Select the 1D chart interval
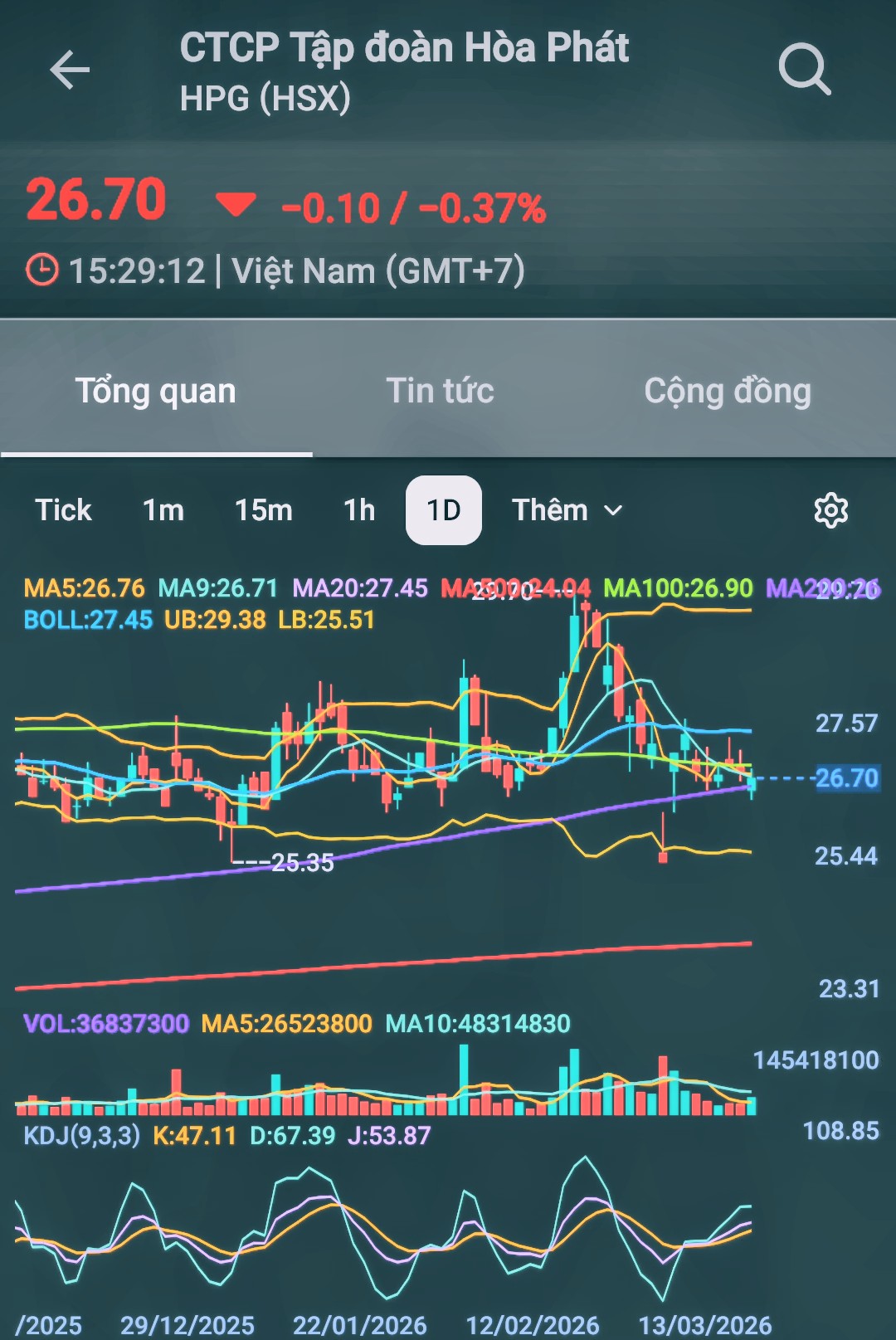The height and width of the screenshot is (1340, 896). point(444,510)
